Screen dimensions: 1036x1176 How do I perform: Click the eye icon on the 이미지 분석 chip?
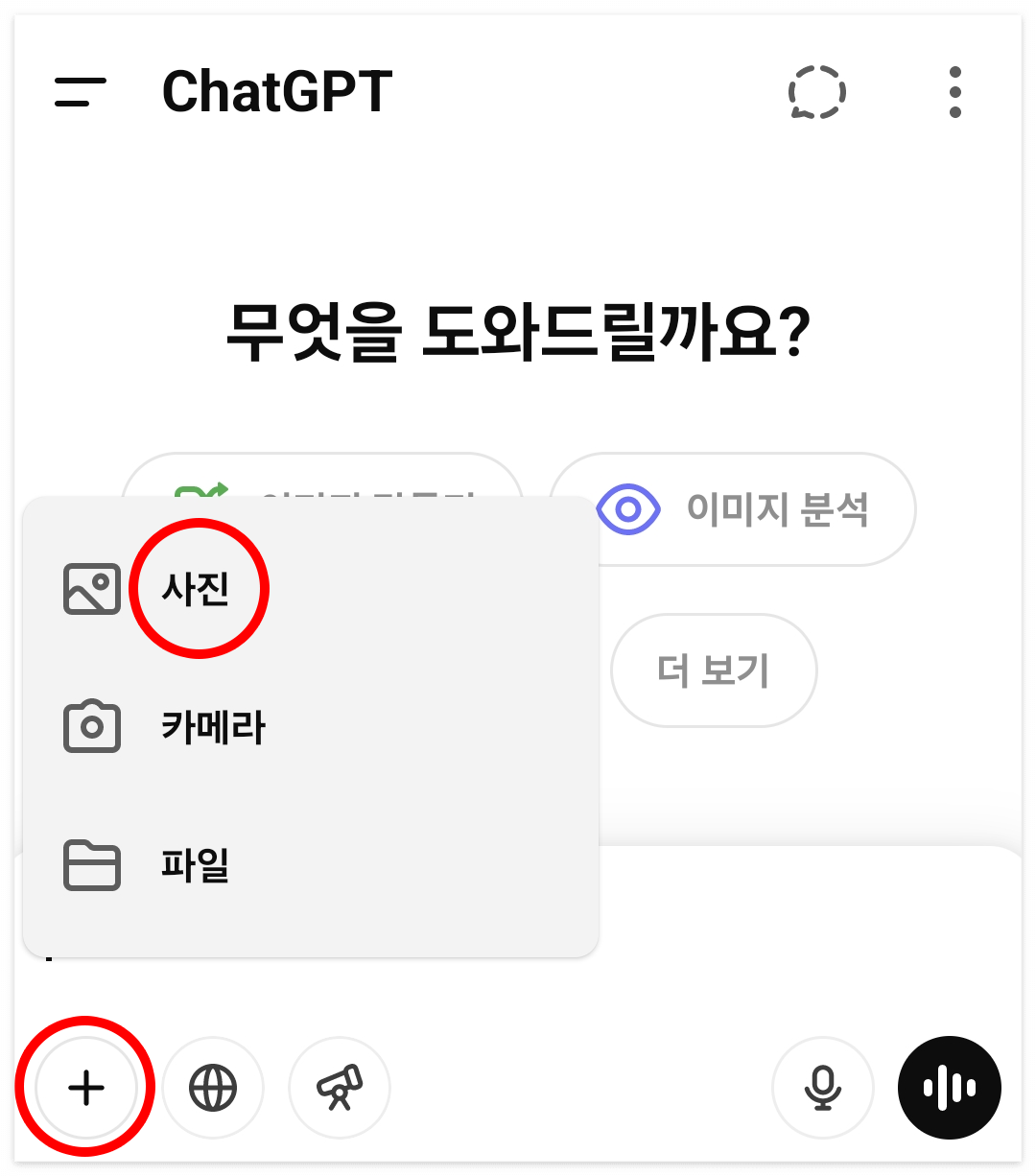click(628, 509)
